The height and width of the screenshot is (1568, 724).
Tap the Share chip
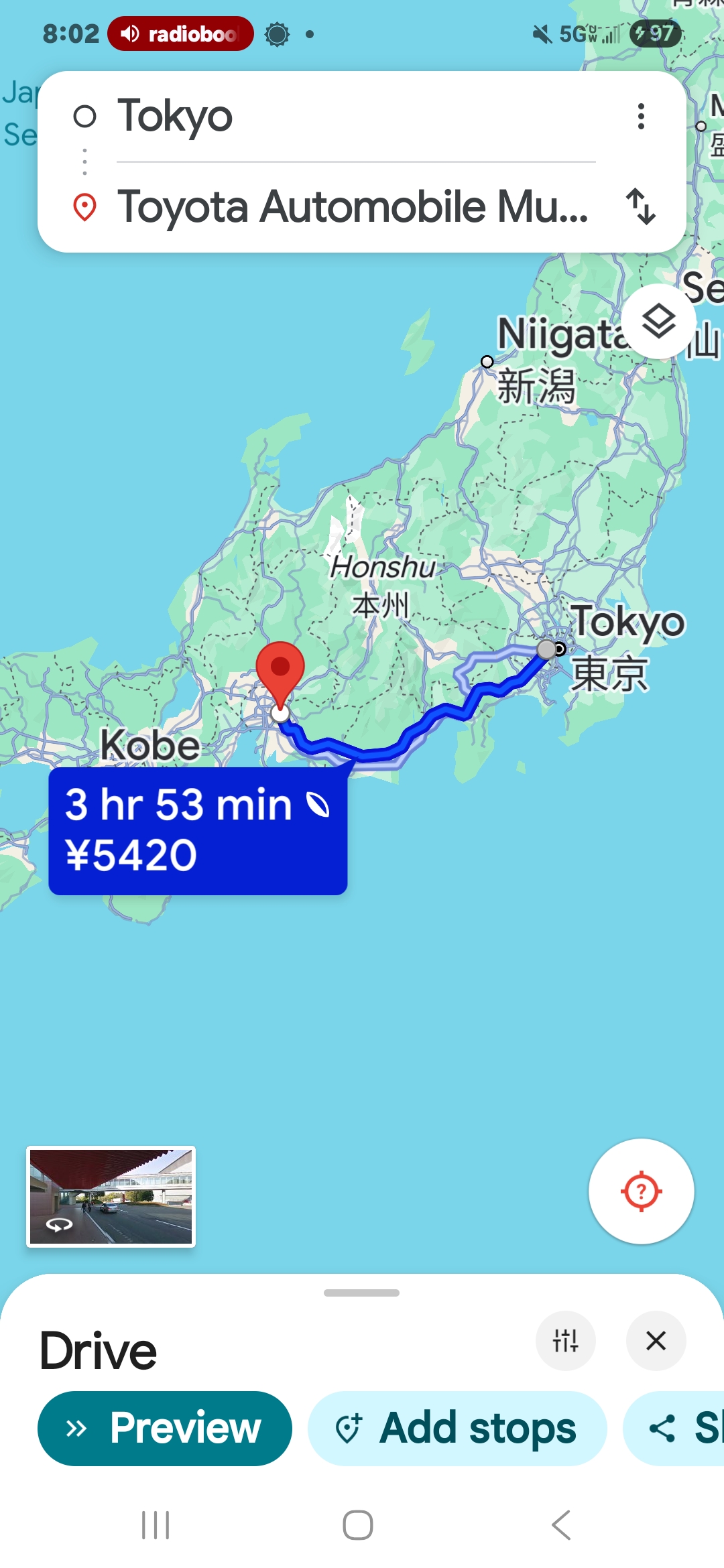[x=674, y=1429]
